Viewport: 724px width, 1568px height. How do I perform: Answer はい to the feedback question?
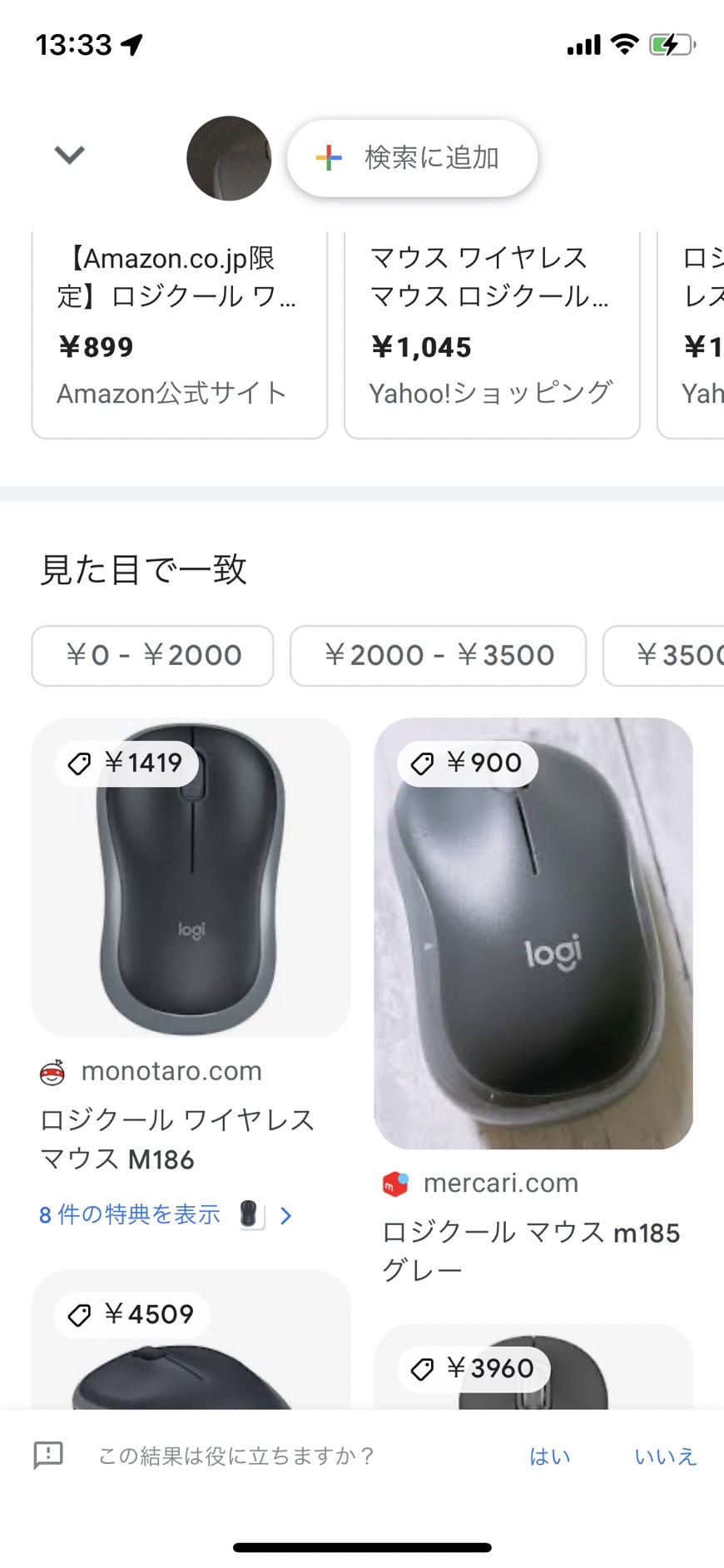click(x=550, y=1456)
